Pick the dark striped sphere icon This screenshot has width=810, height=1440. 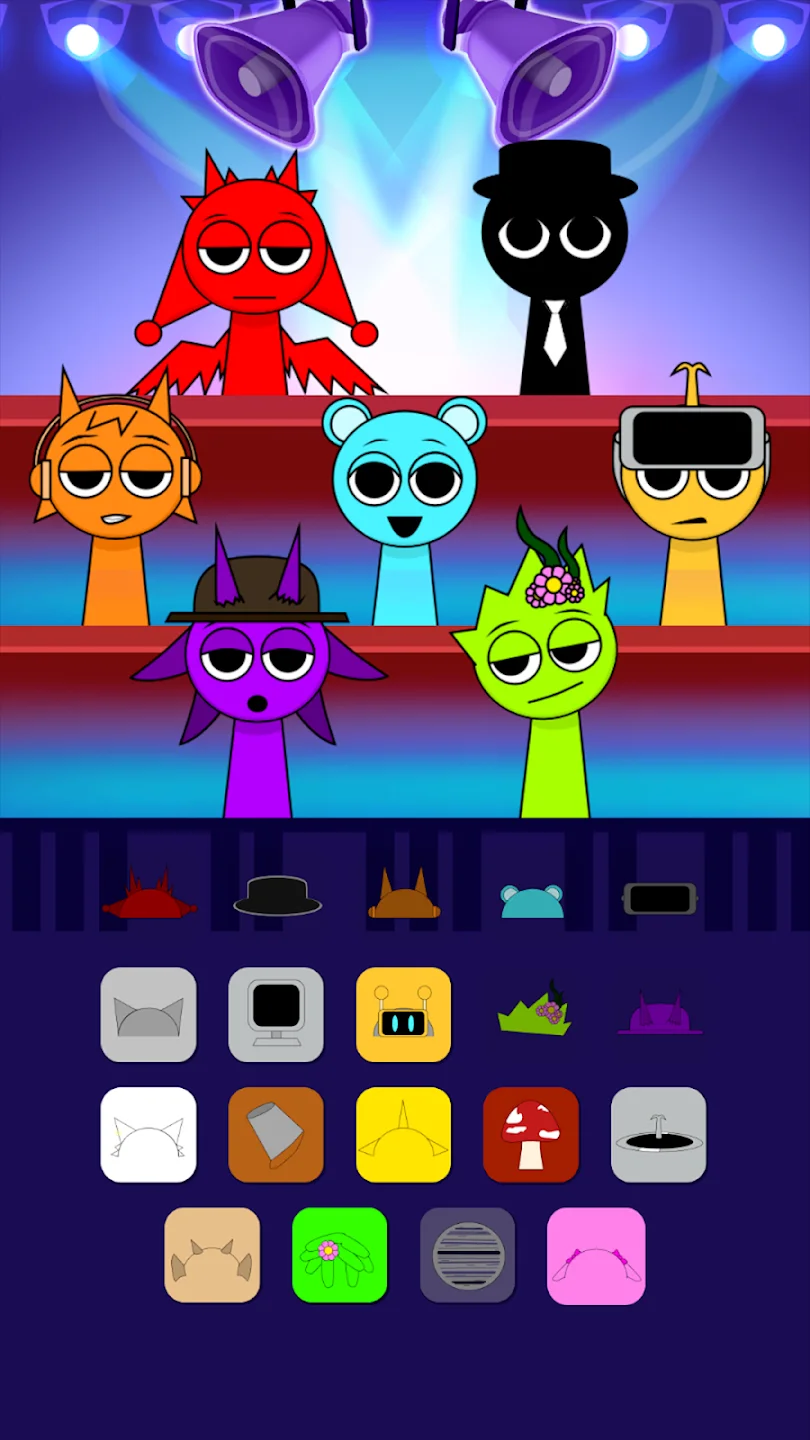tap(467, 1254)
